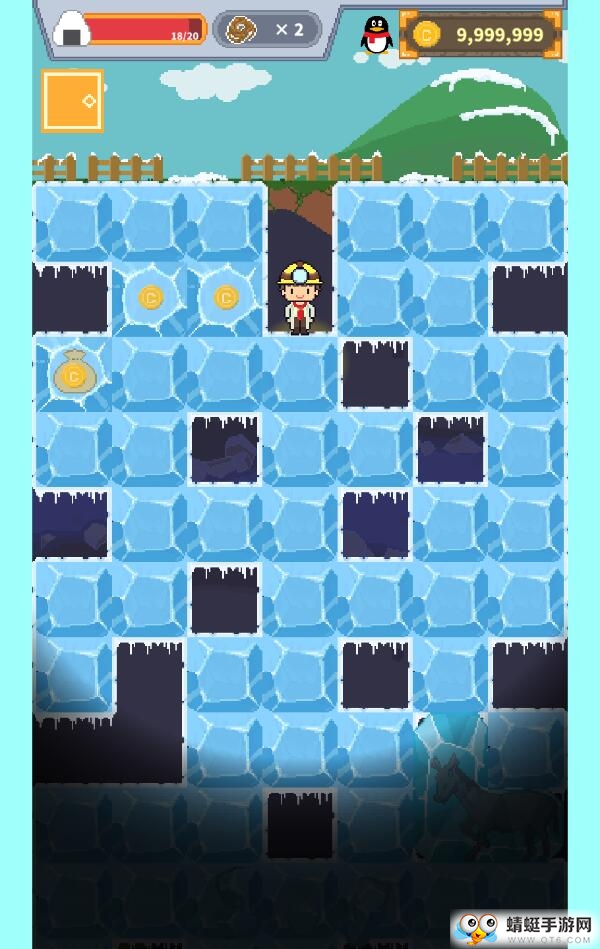Collect the money bag in the ice

click(73, 373)
